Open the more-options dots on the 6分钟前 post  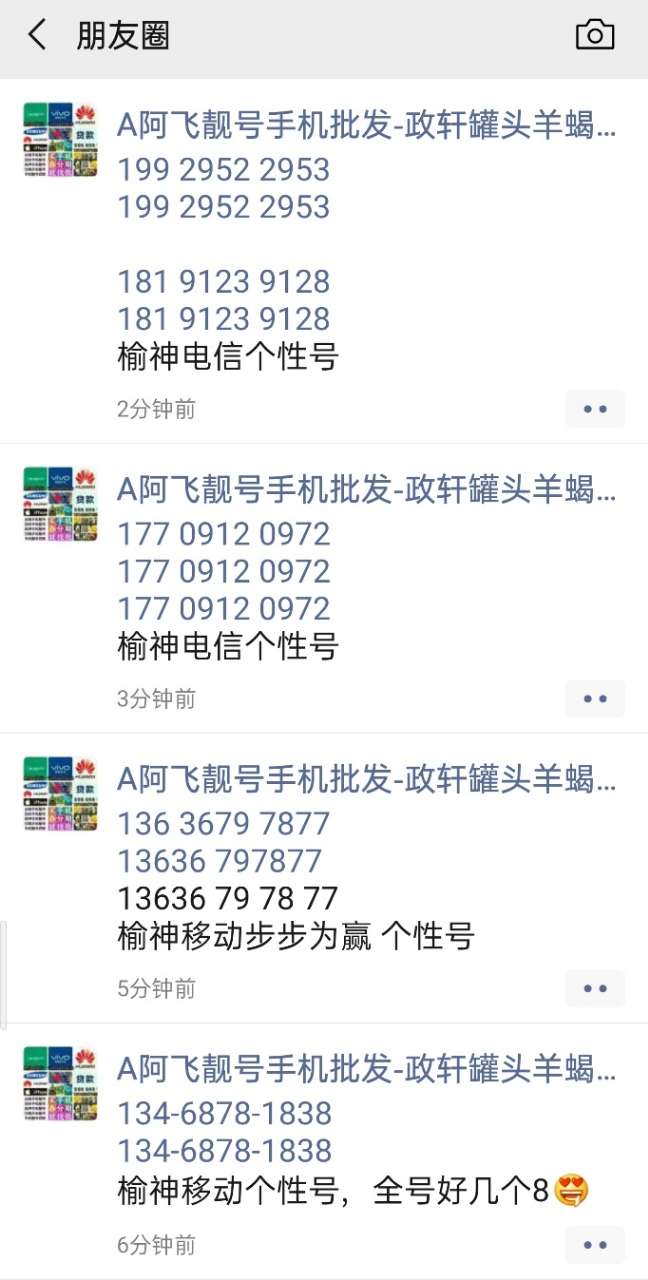point(595,1245)
